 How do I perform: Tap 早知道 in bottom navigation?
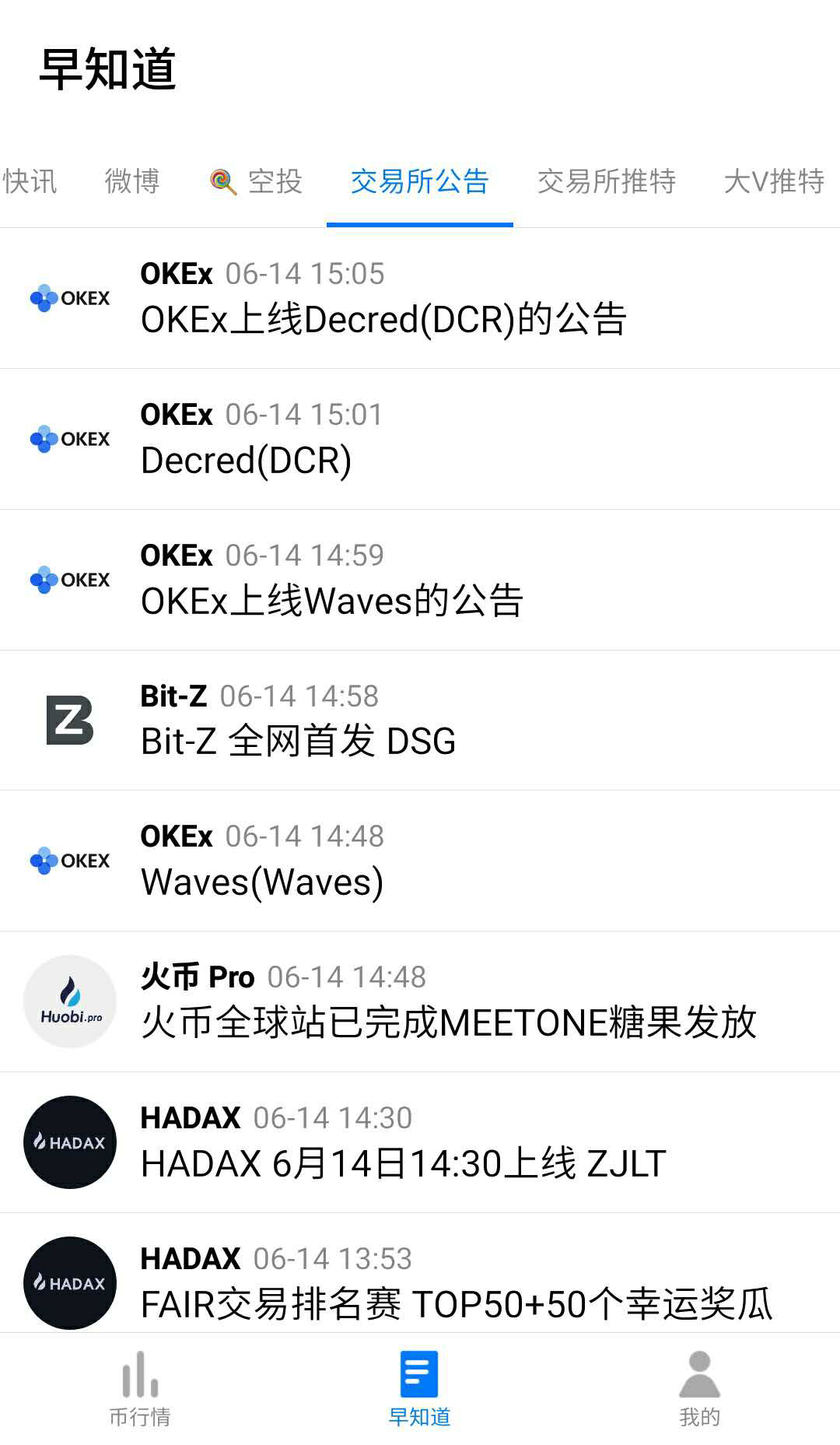pyautogui.click(x=419, y=1389)
